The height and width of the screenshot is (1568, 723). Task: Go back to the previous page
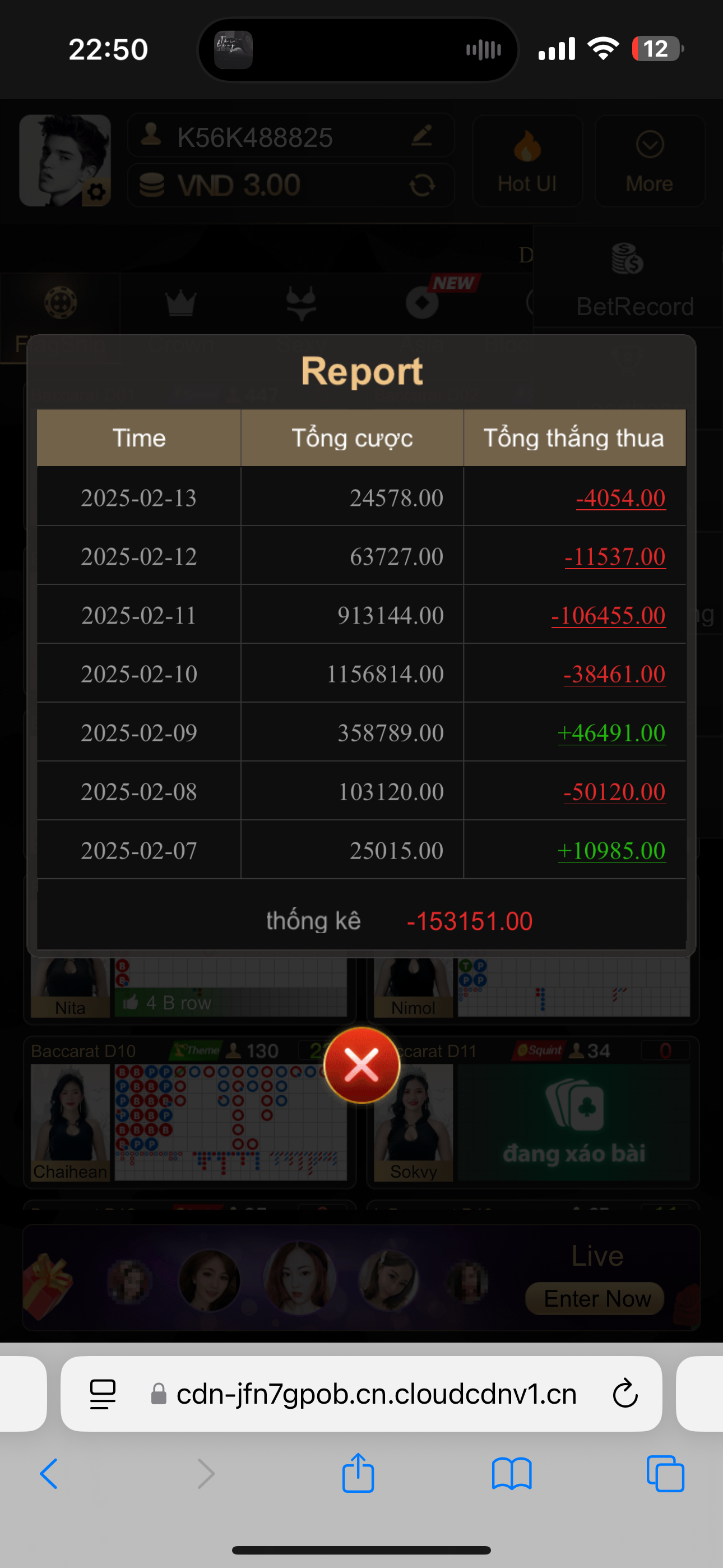[49, 1474]
